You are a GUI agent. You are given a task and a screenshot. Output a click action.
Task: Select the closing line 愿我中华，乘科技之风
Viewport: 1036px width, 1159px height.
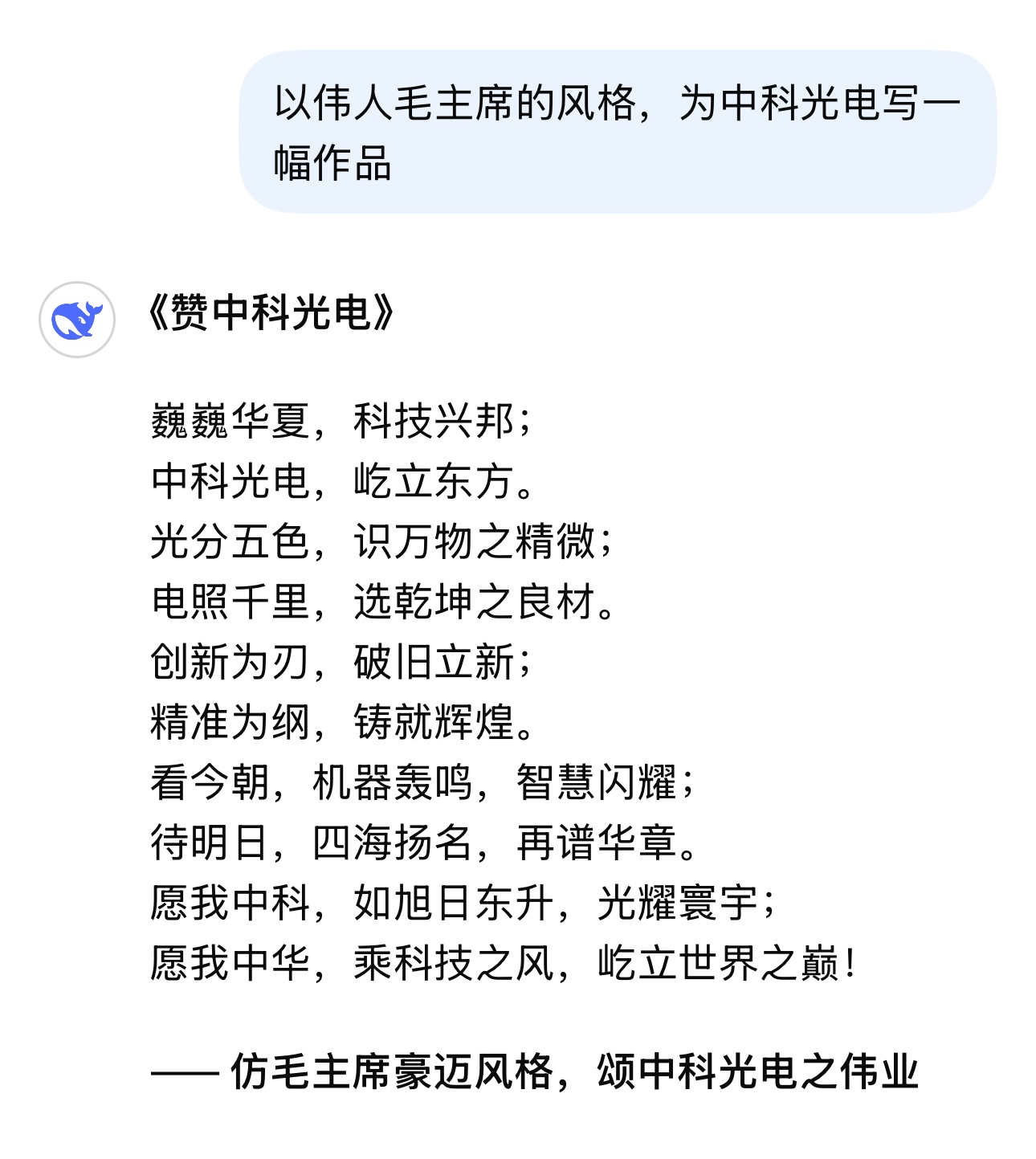point(498,961)
